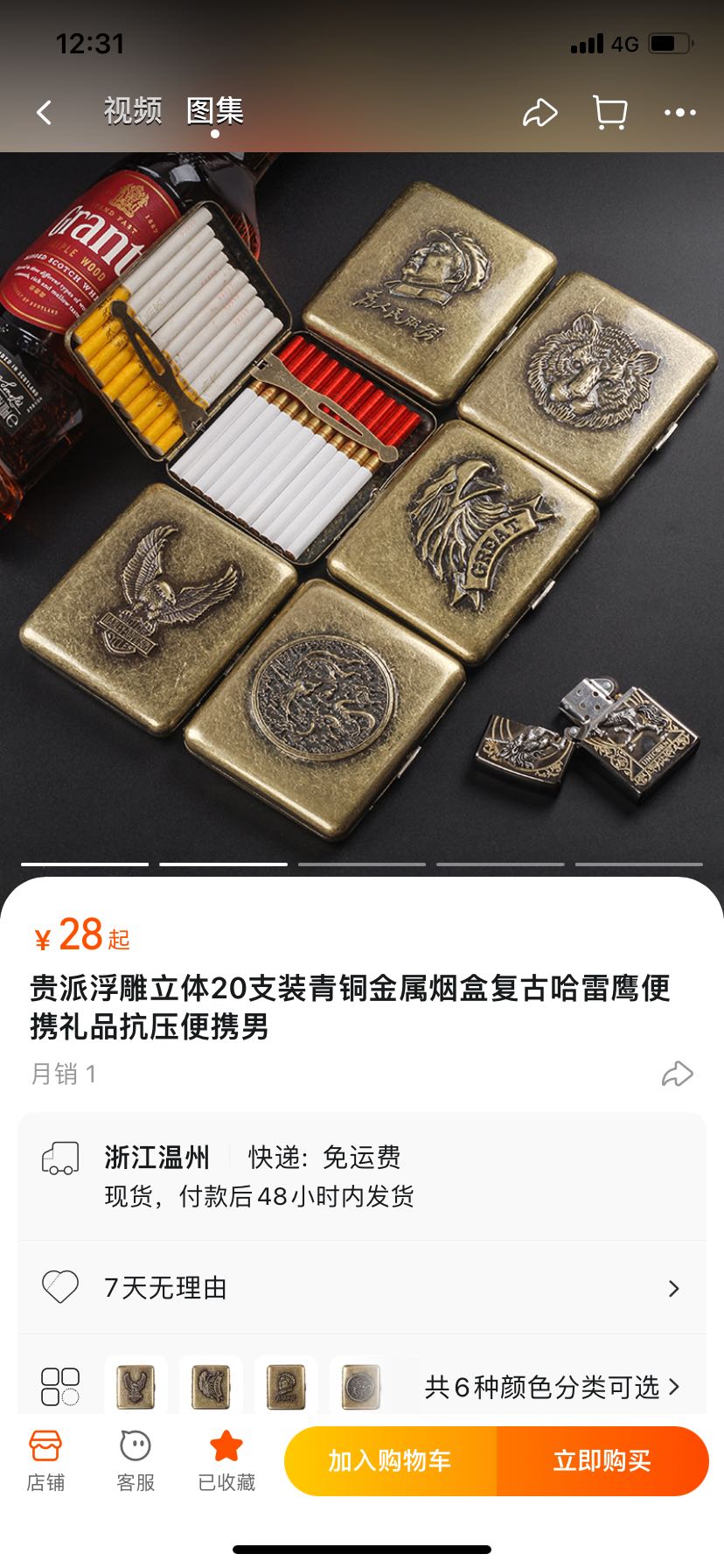Open the product gallery image

pyautogui.click(x=362, y=507)
